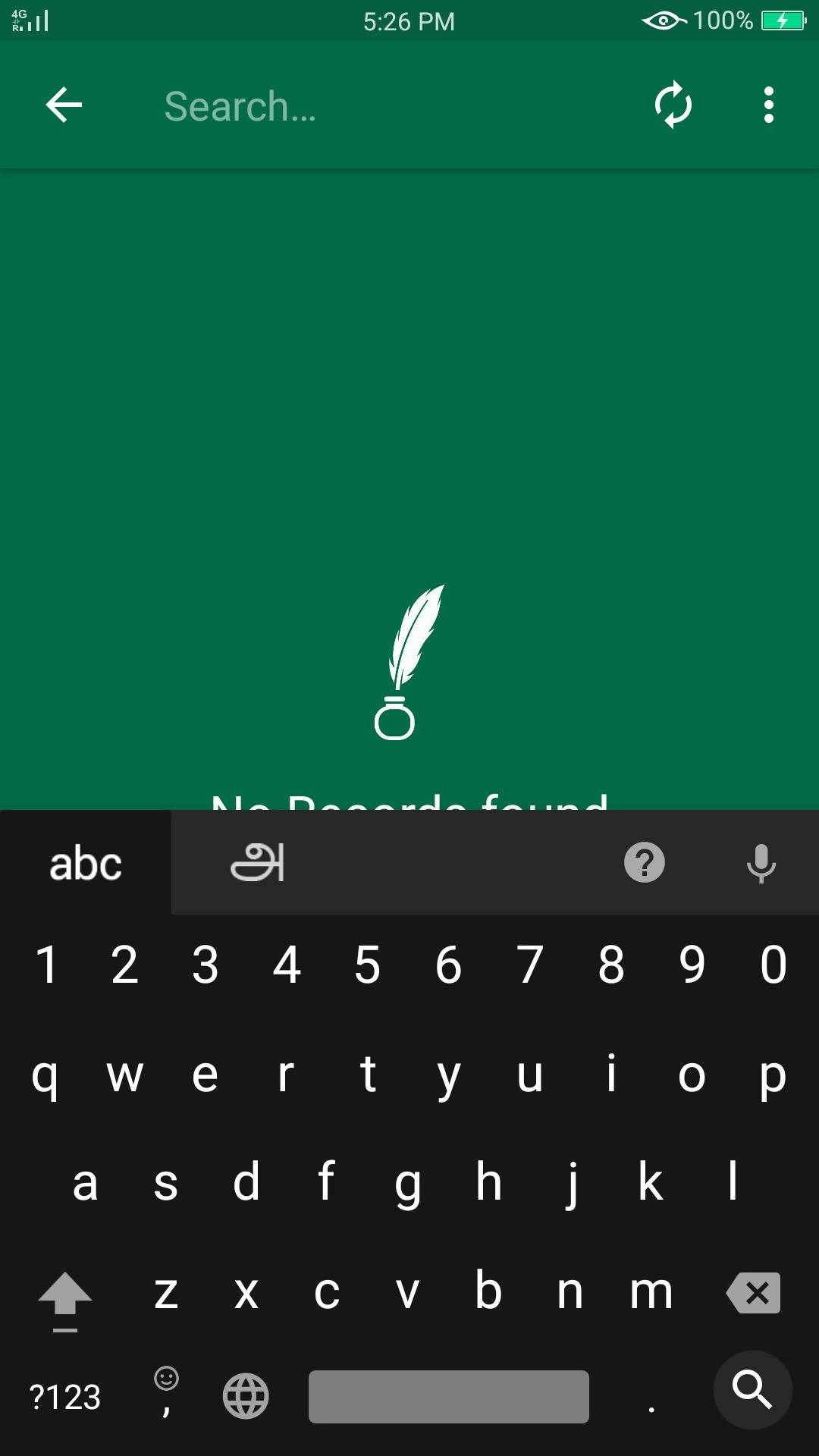Toggle the shift key
Screen dimensions: 819x1456
[x=65, y=1295]
